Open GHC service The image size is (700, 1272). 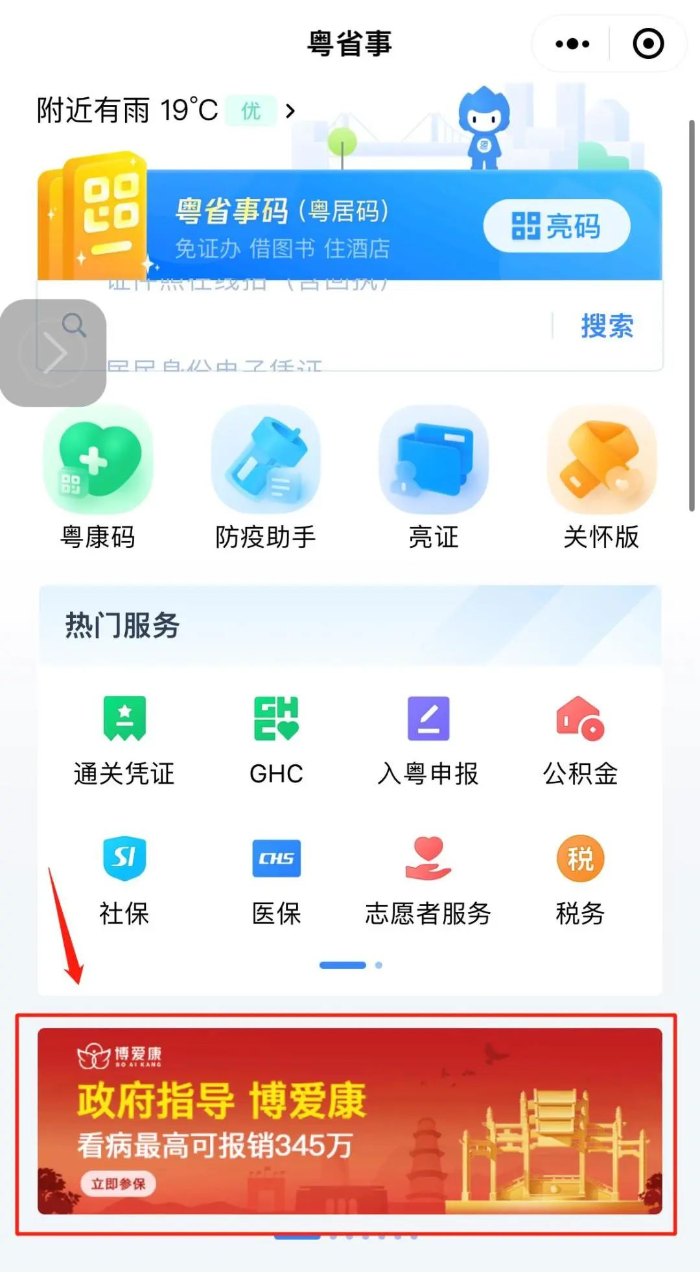pyautogui.click(x=276, y=740)
